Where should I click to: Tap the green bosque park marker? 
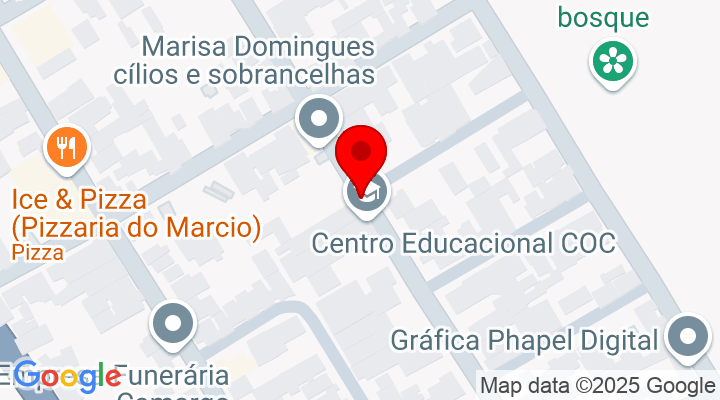[612, 63]
